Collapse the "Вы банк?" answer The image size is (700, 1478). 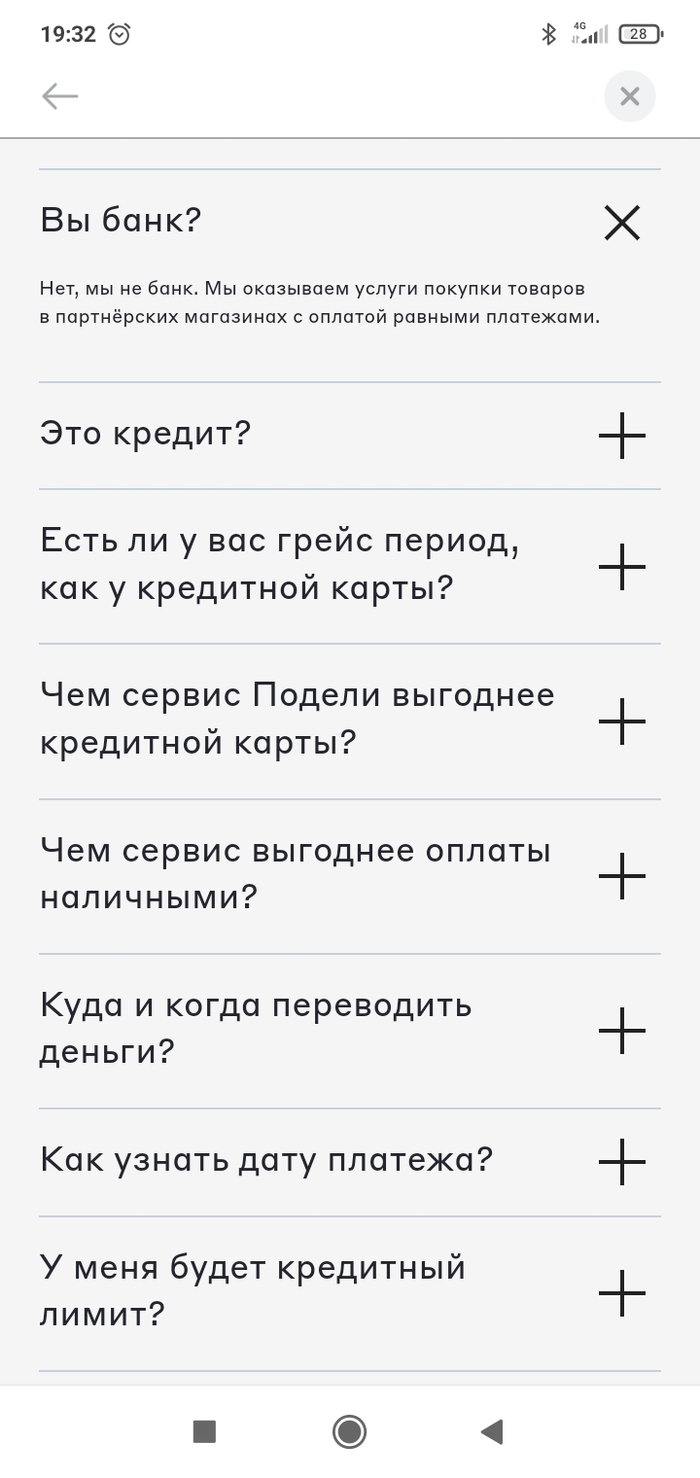point(621,222)
